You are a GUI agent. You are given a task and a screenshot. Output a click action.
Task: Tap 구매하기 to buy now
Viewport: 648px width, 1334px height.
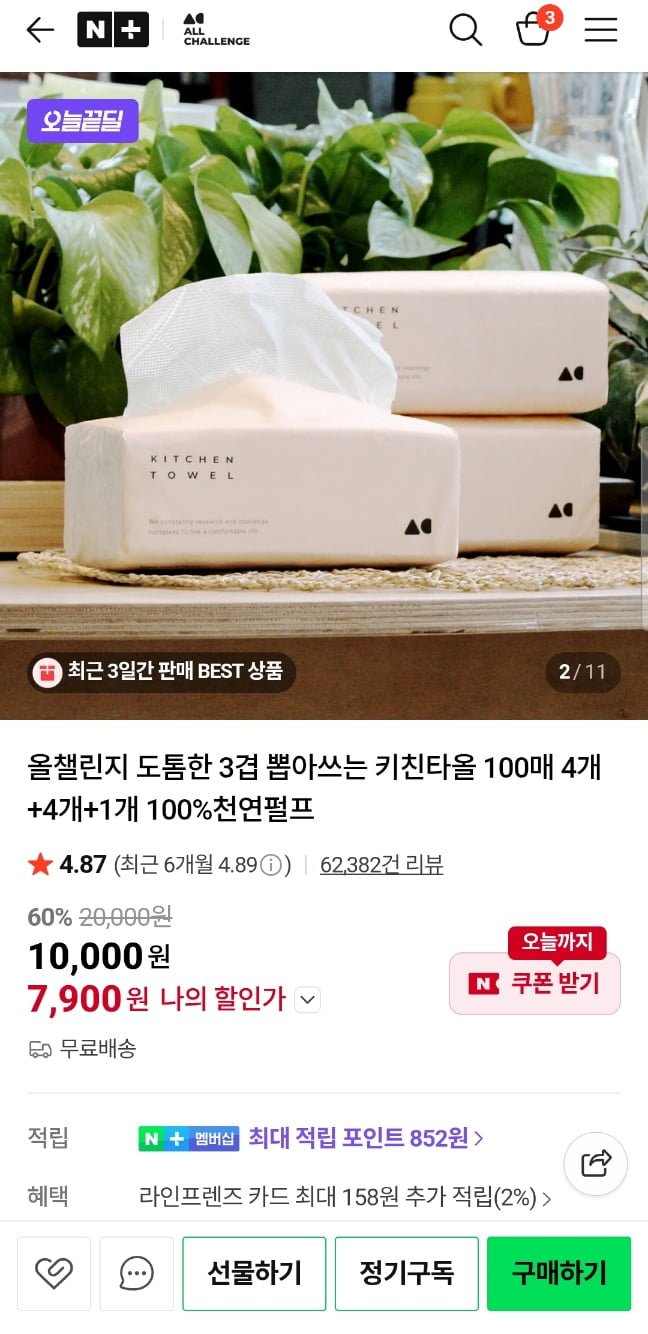[559, 1273]
